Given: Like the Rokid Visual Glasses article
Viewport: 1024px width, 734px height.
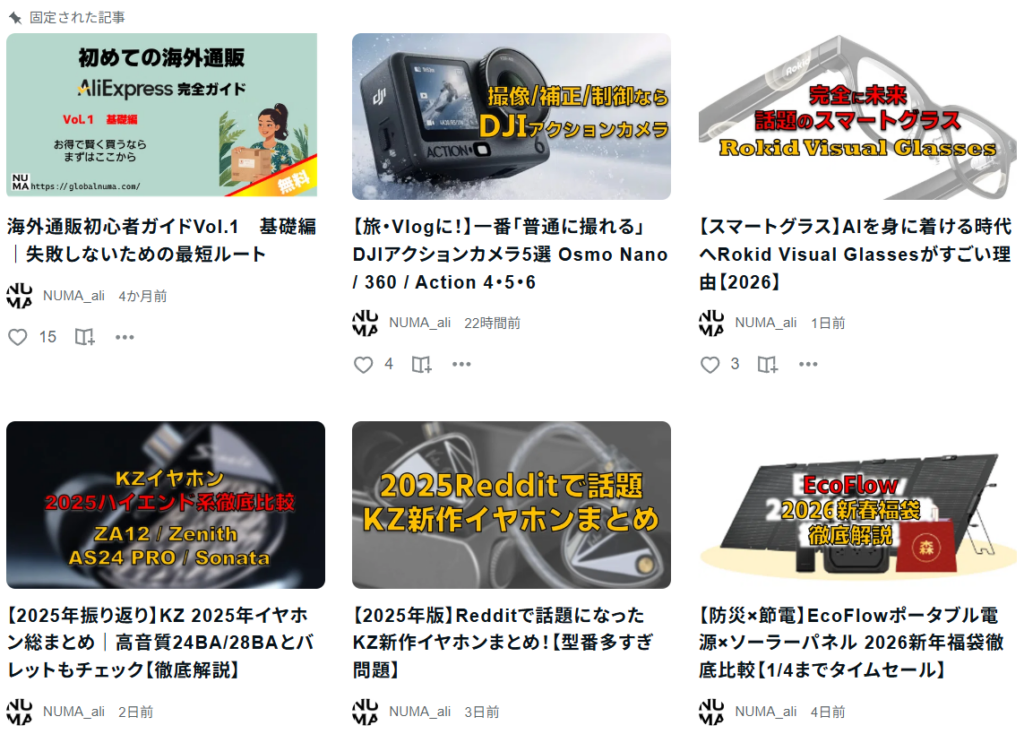Looking at the screenshot, I should [x=710, y=365].
